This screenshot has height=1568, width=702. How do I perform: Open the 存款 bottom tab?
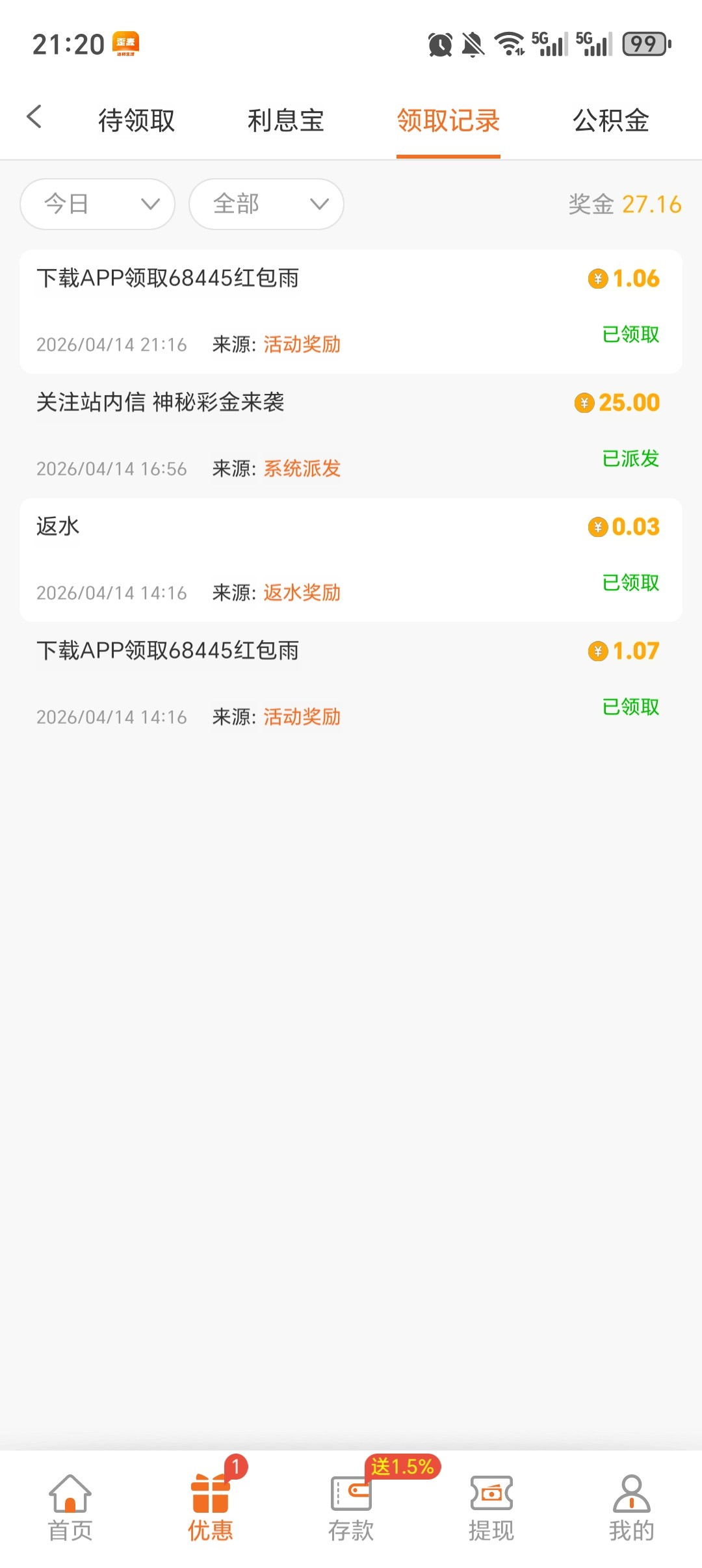(x=351, y=1507)
